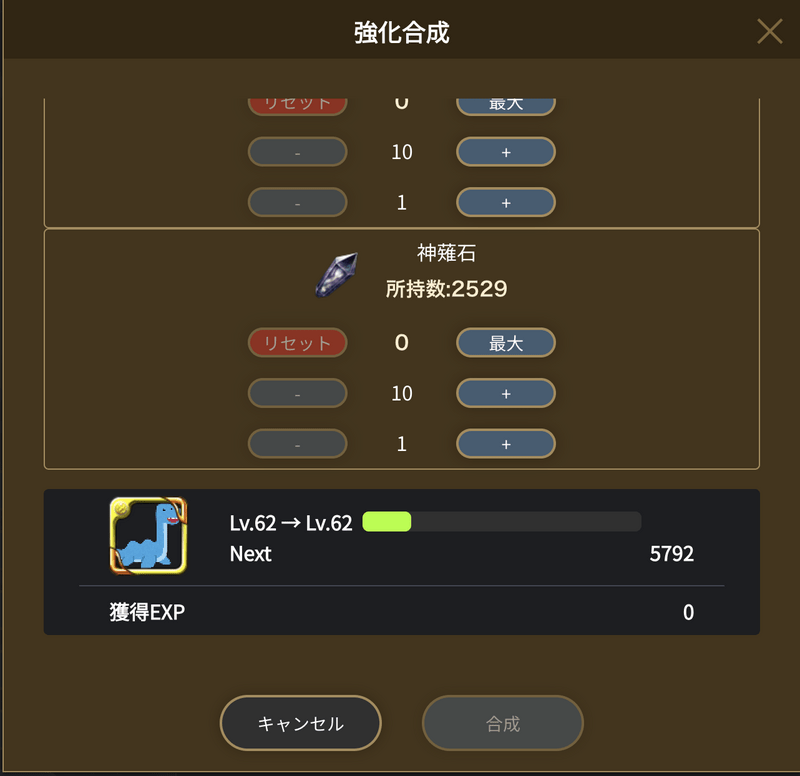Reset the 神薙石 quantity with リセット
The height and width of the screenshot is (776, 800).
pos(297,343)
